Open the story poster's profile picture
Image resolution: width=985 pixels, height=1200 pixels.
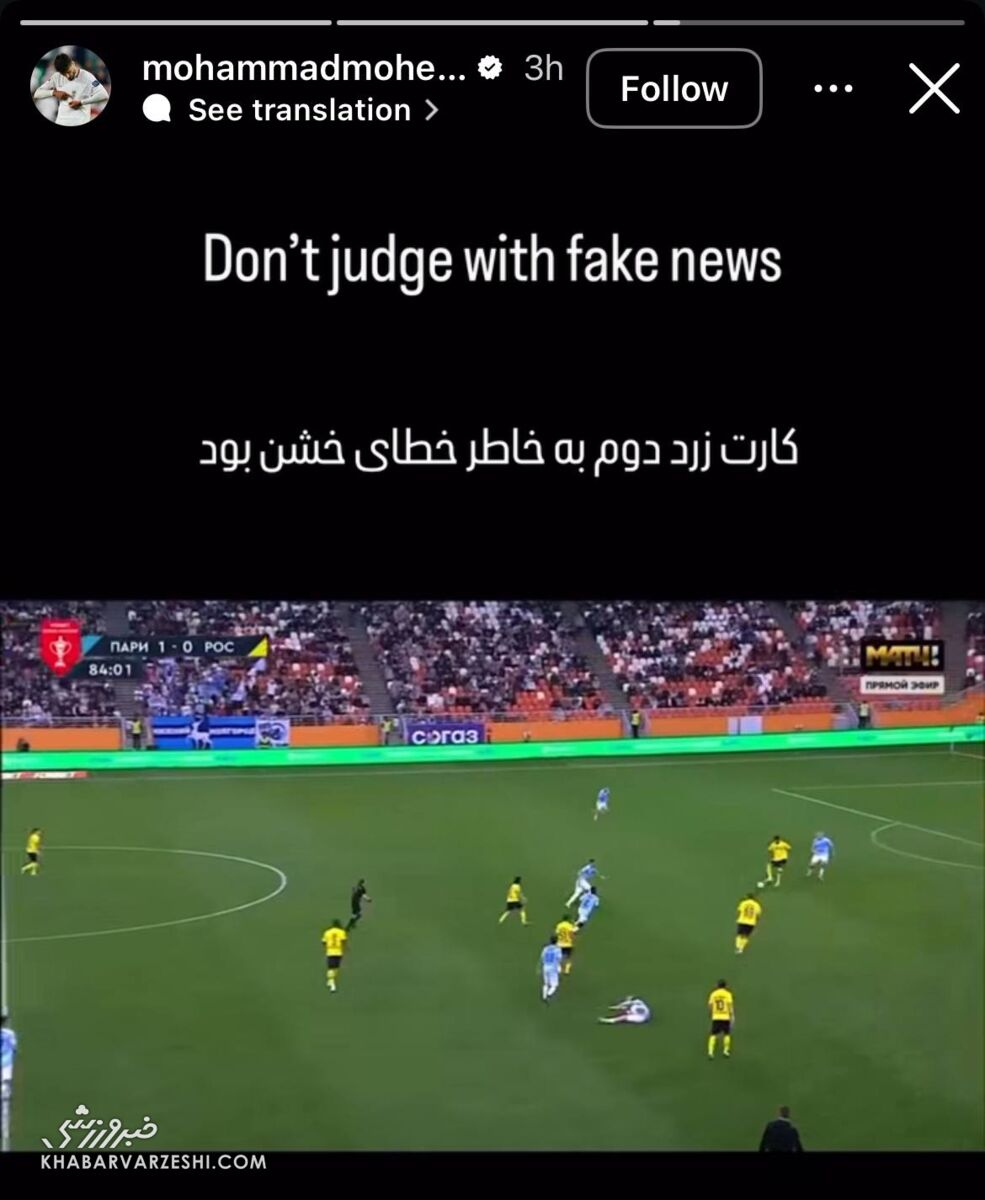[70, 86]
